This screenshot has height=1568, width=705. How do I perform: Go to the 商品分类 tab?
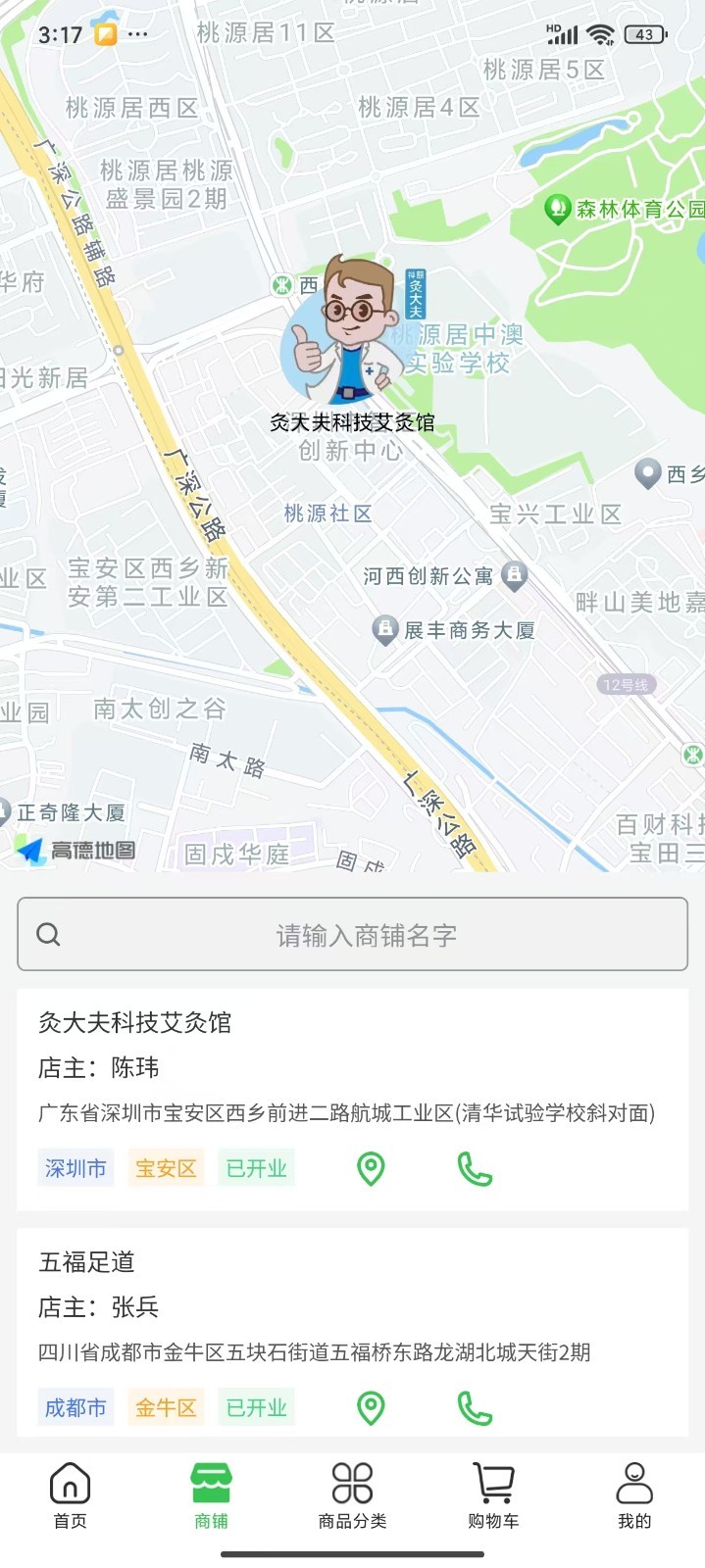(x=352, y=1495)
